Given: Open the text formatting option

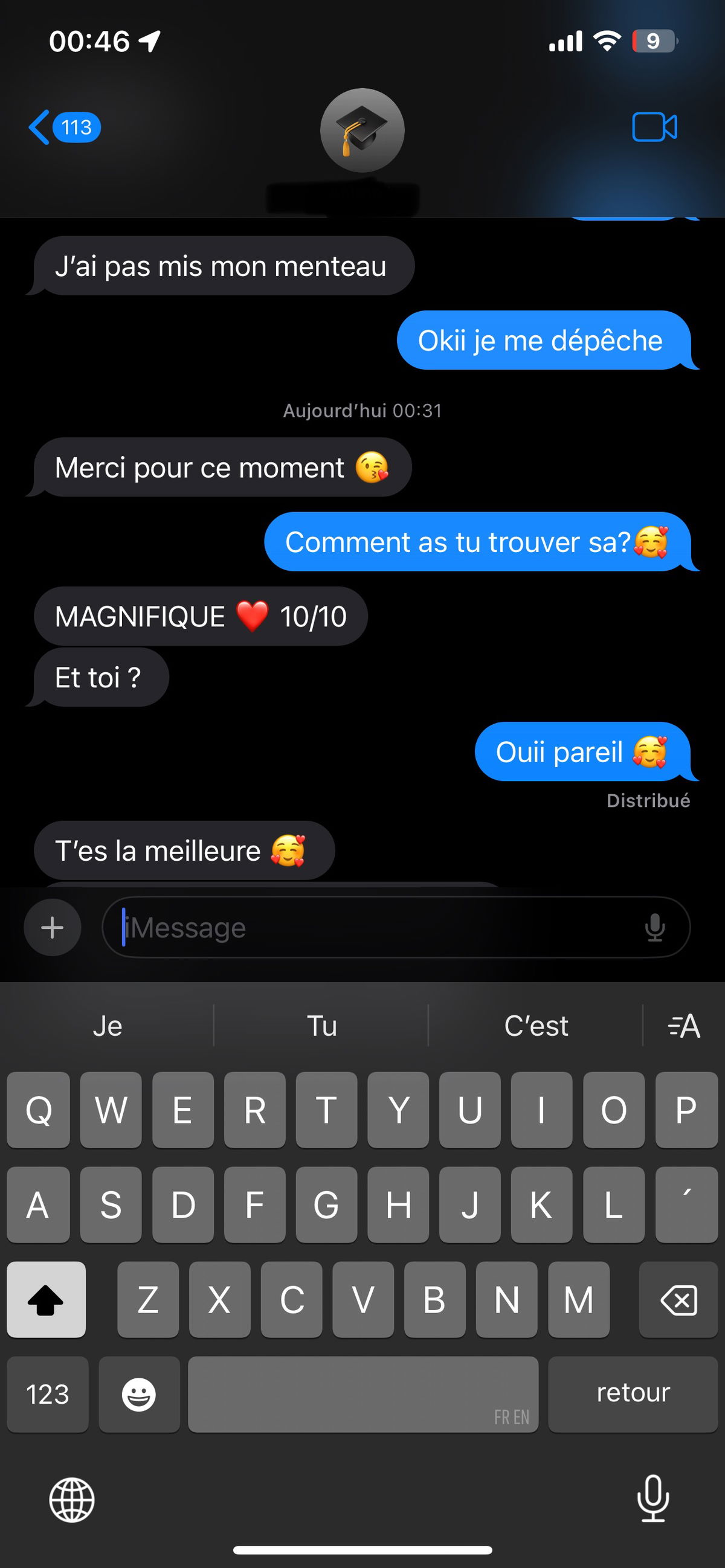Looking at the screenshot, I should pos(684,1026).
